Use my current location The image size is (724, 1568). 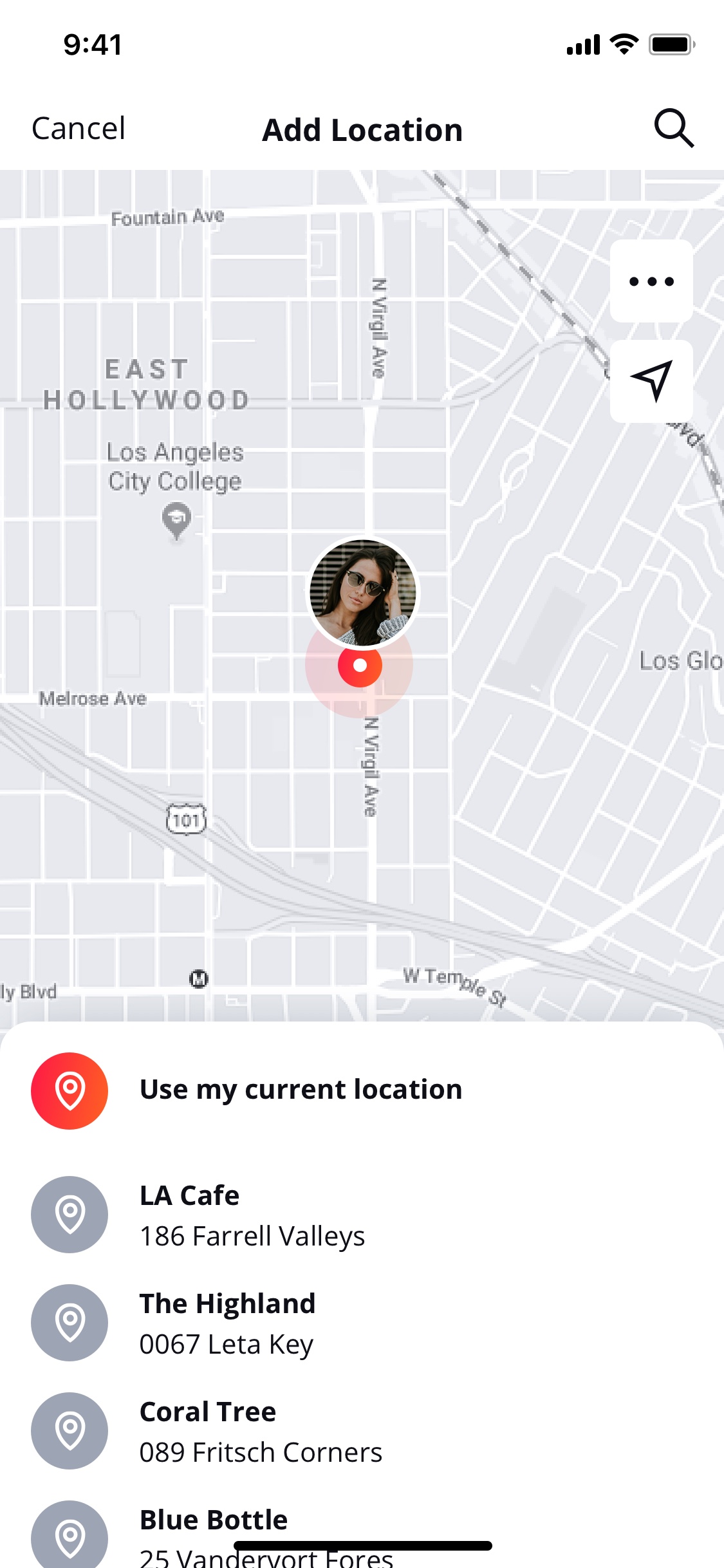(x=362, y=1090)
